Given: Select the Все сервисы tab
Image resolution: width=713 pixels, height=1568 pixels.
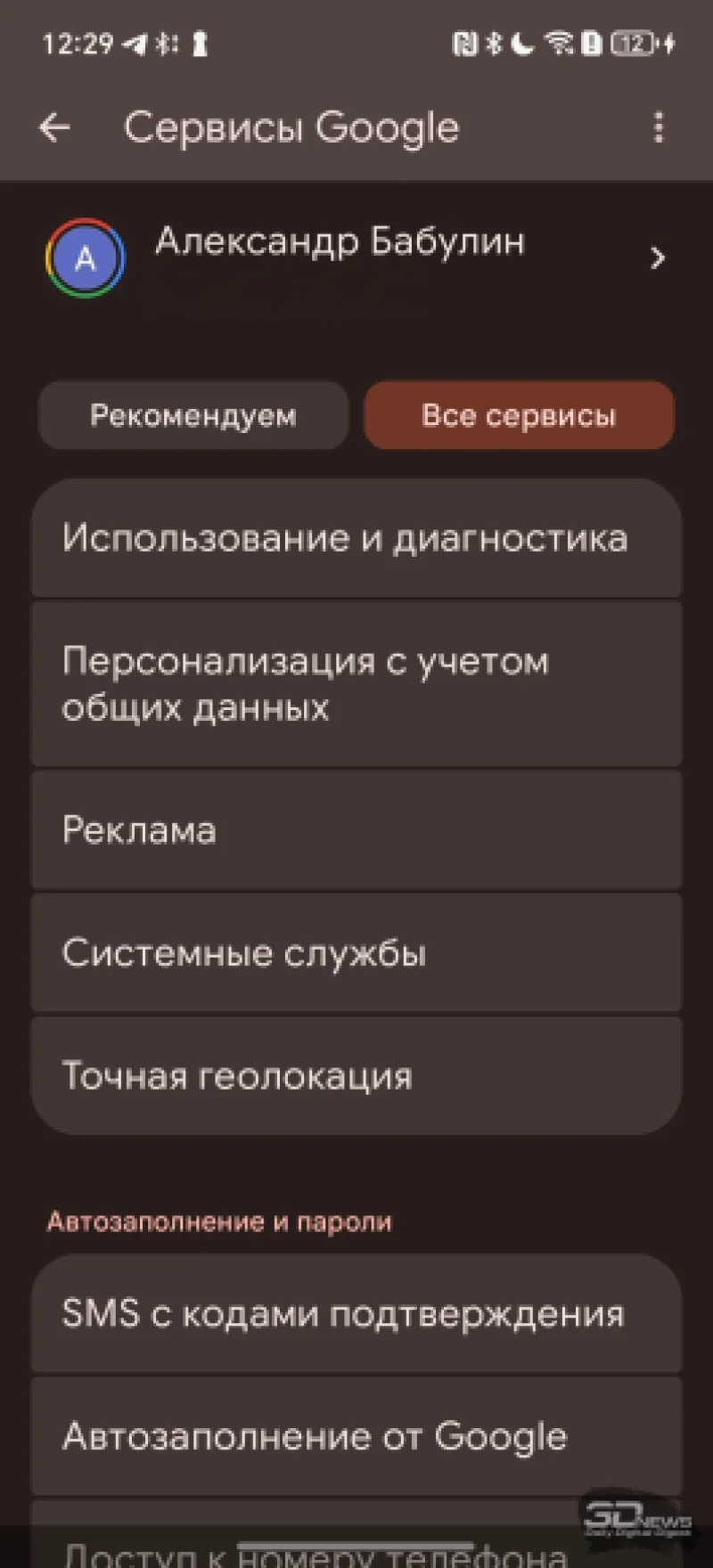Looking at the screenshot, I should (x=519, y=416).
